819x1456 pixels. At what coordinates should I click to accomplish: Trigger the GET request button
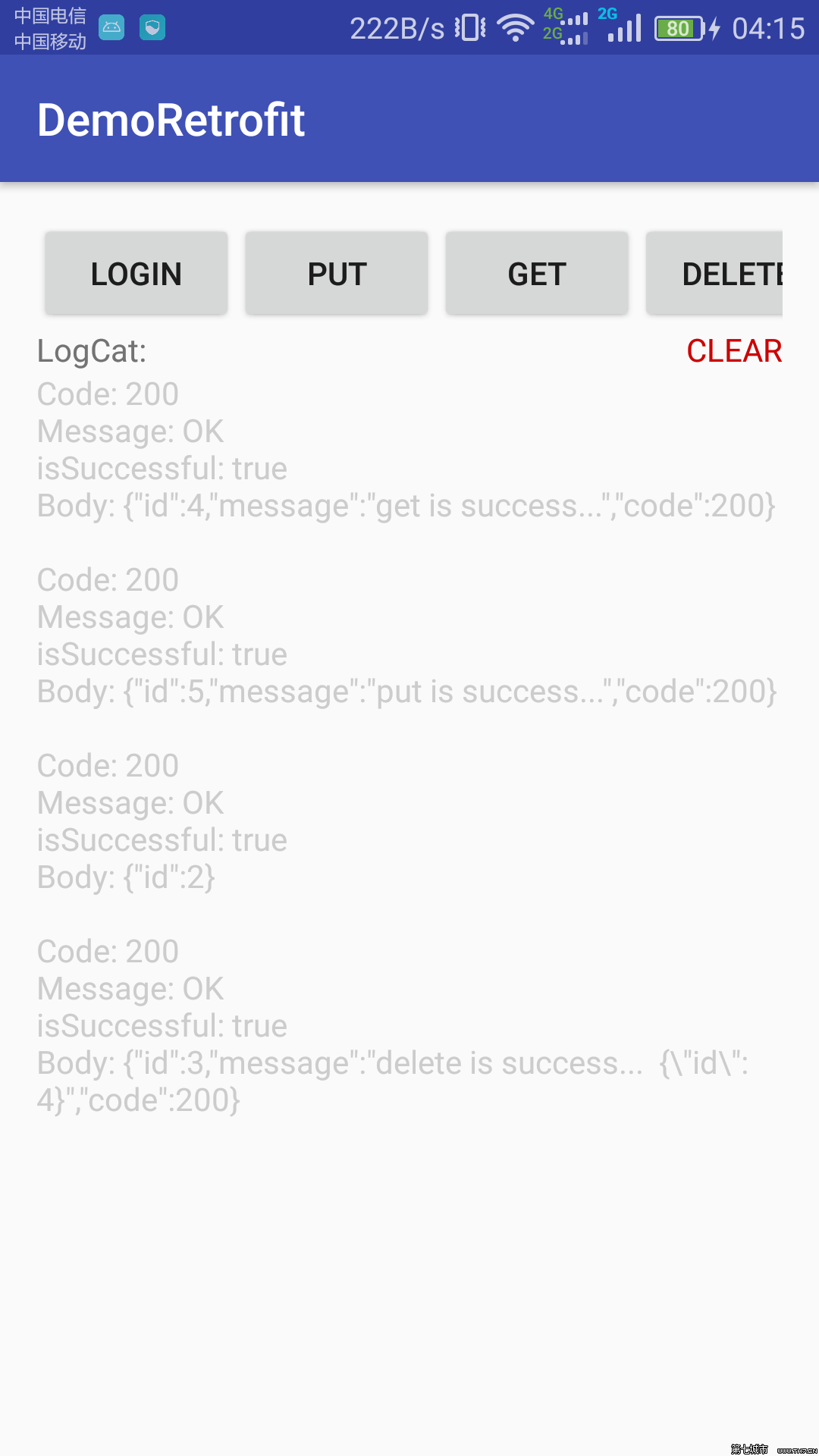(x=537, y=274)
